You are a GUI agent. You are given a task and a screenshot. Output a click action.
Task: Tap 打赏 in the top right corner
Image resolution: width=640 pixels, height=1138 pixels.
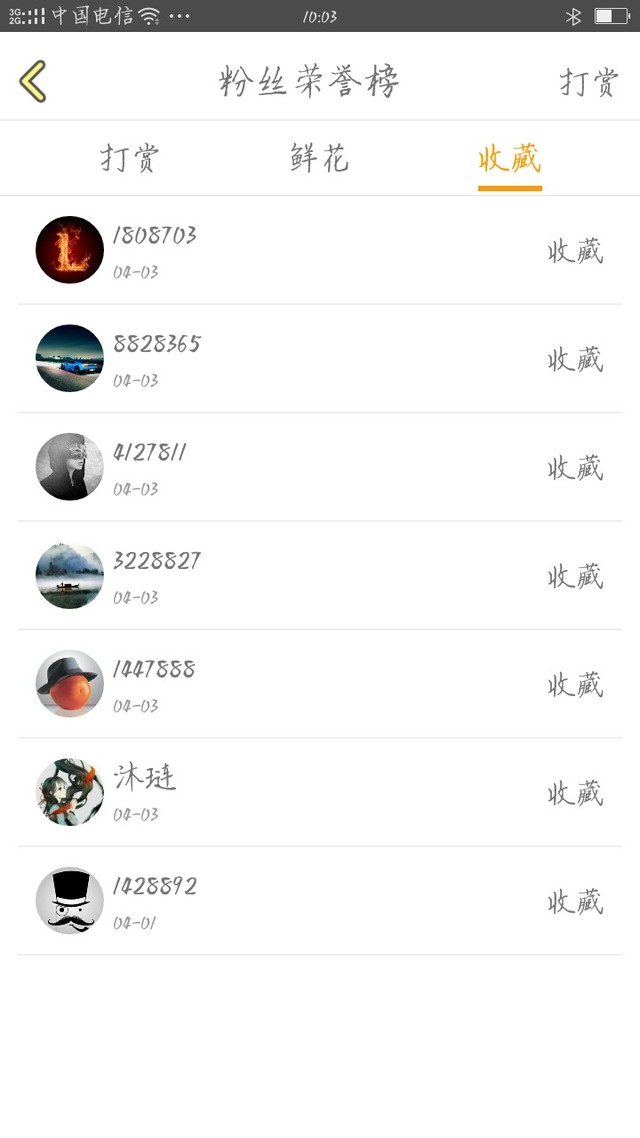[588, 82]
